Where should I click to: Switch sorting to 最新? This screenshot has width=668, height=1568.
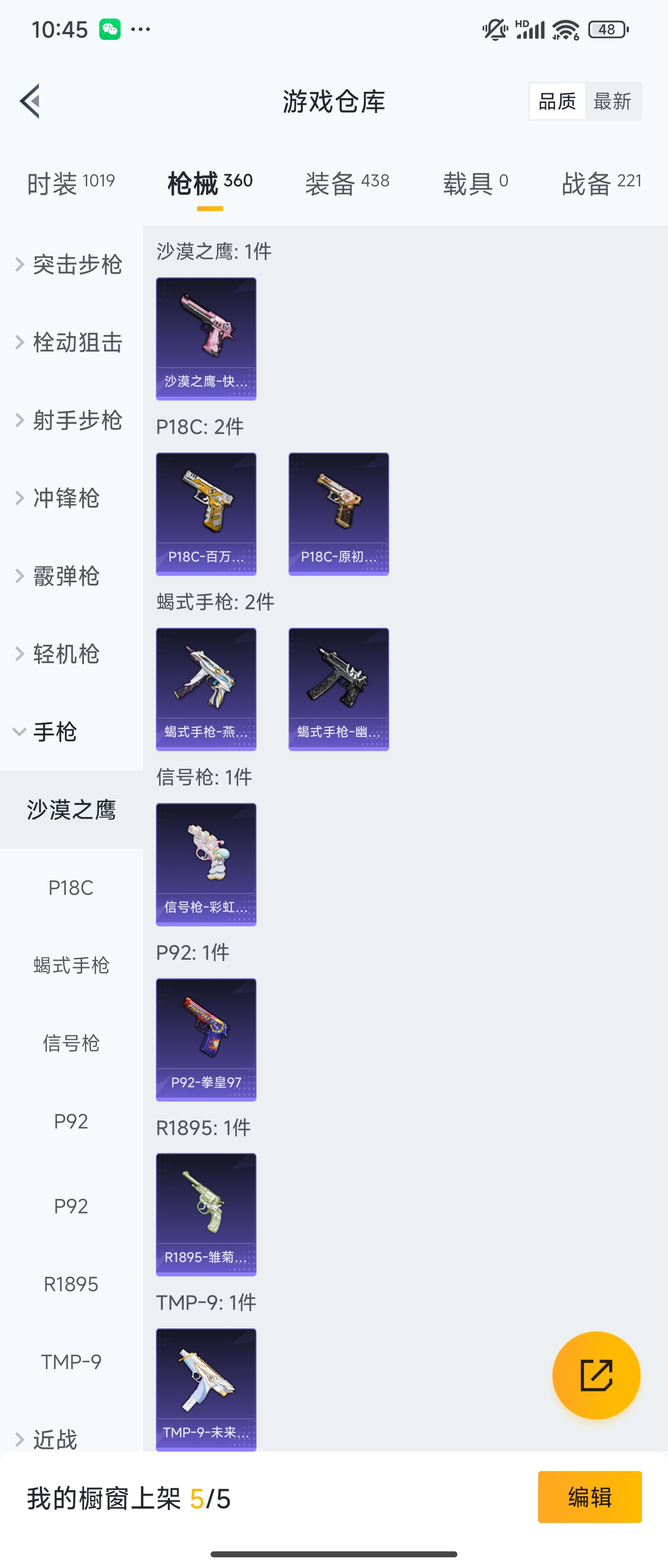click(613, 101)
